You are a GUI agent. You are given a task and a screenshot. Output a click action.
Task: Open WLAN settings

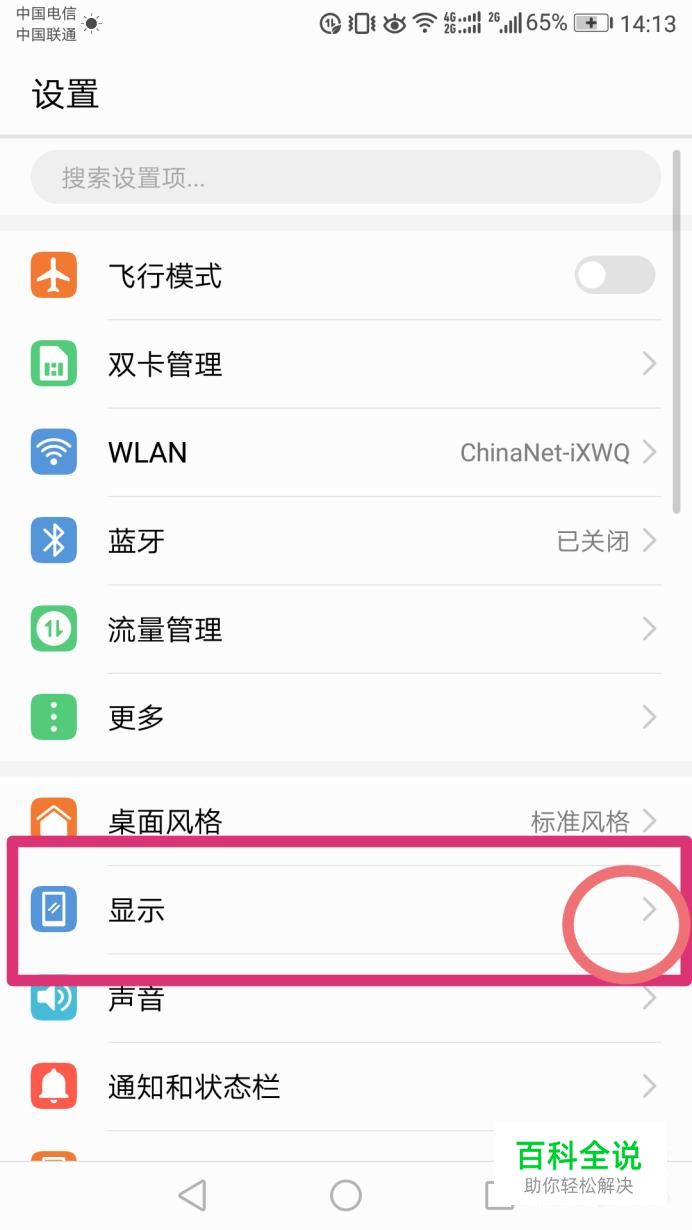345,452
